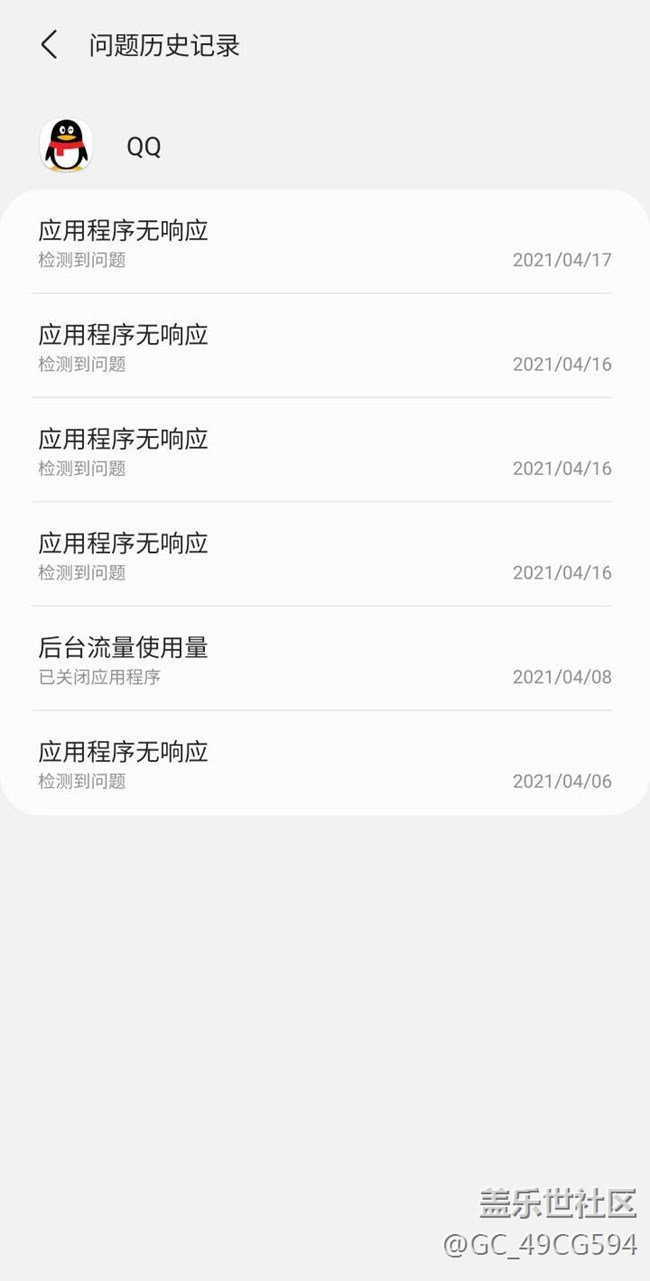Viewport: 650px width, 1281px height.
Task: Open the 应用程序无响应 record dated 2021/04/17
Action: click(x=325, y=243)
